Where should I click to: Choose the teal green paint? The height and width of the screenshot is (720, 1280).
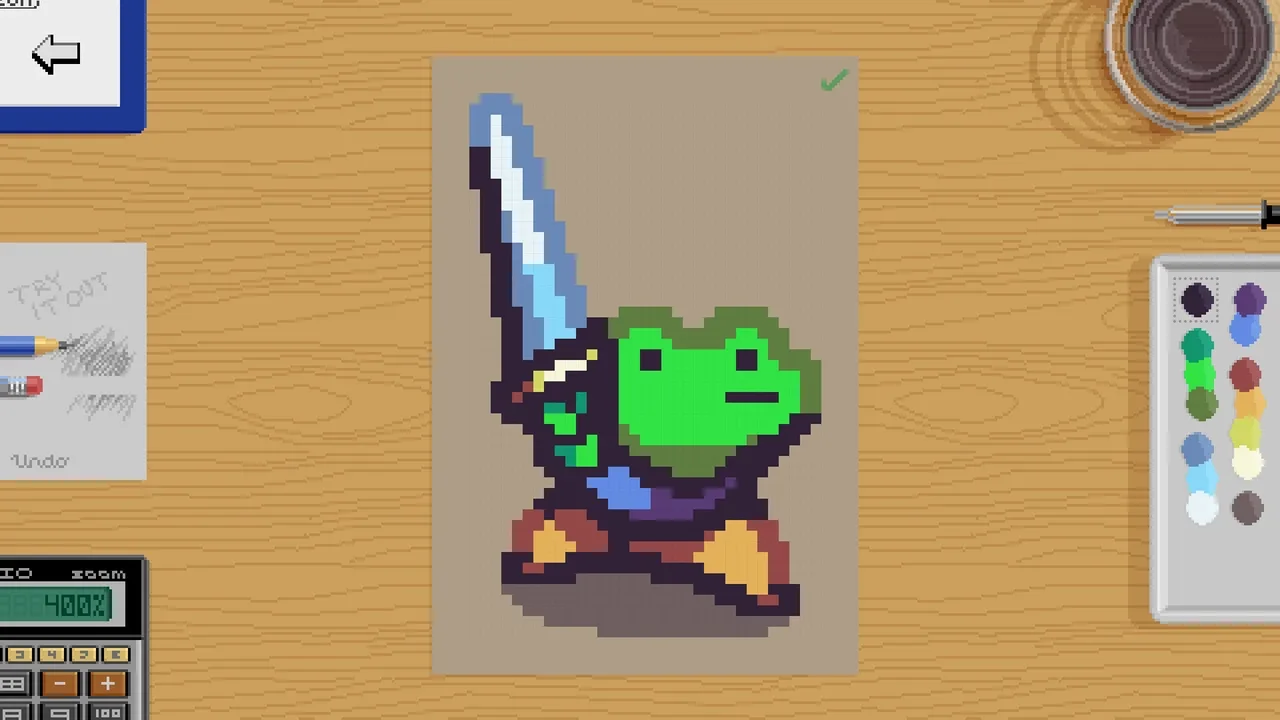point(1197,346)
